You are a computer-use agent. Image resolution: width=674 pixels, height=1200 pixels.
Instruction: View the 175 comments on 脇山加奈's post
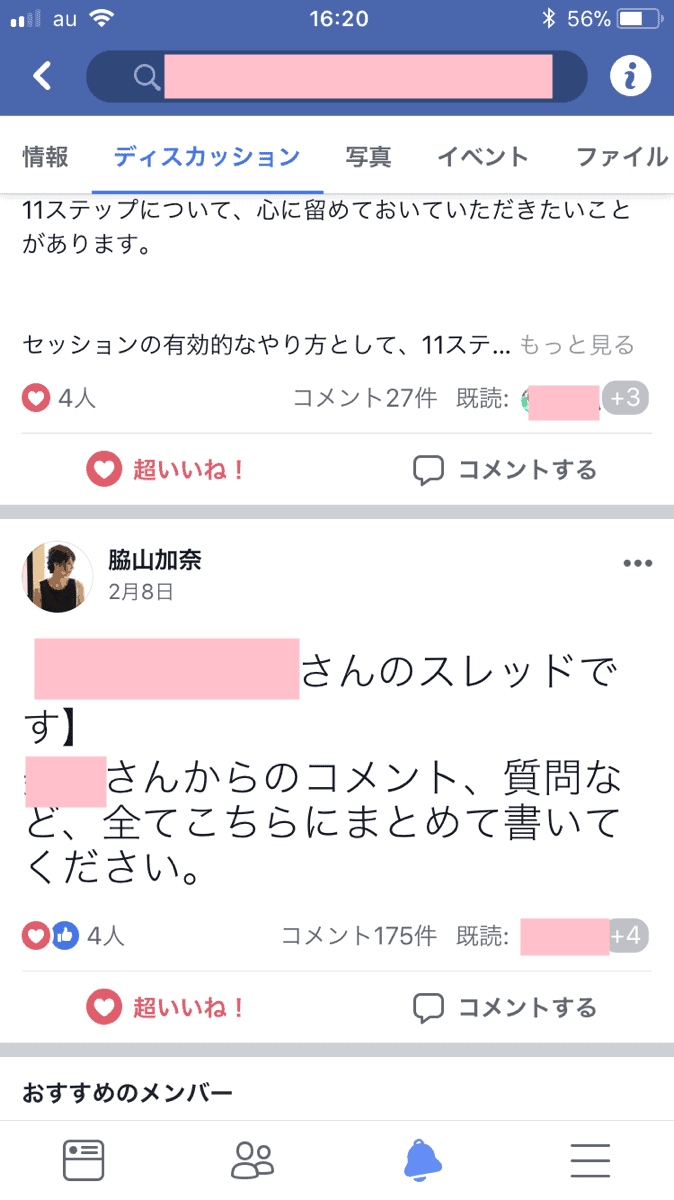pos(359,936)
